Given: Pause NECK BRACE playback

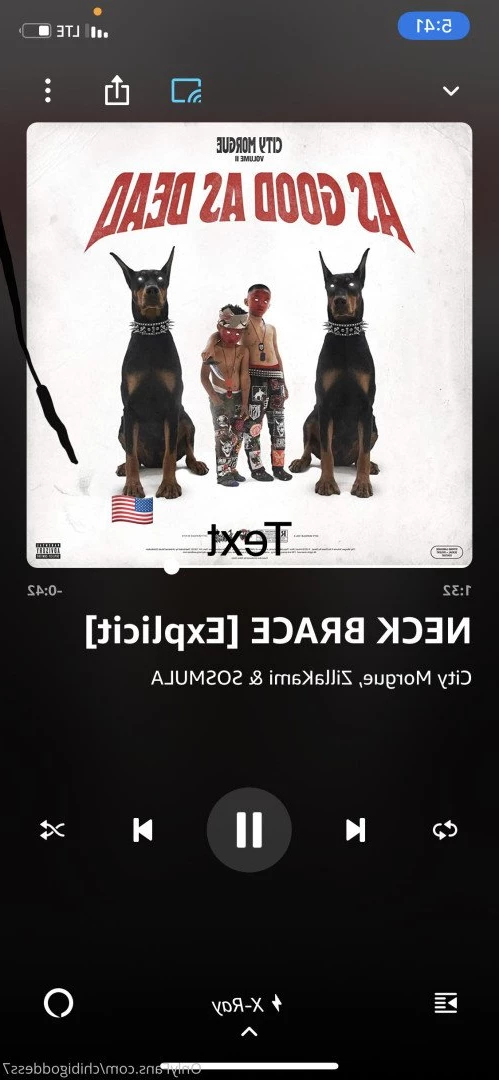Looking at the screenshot, I should coord(249,830).
